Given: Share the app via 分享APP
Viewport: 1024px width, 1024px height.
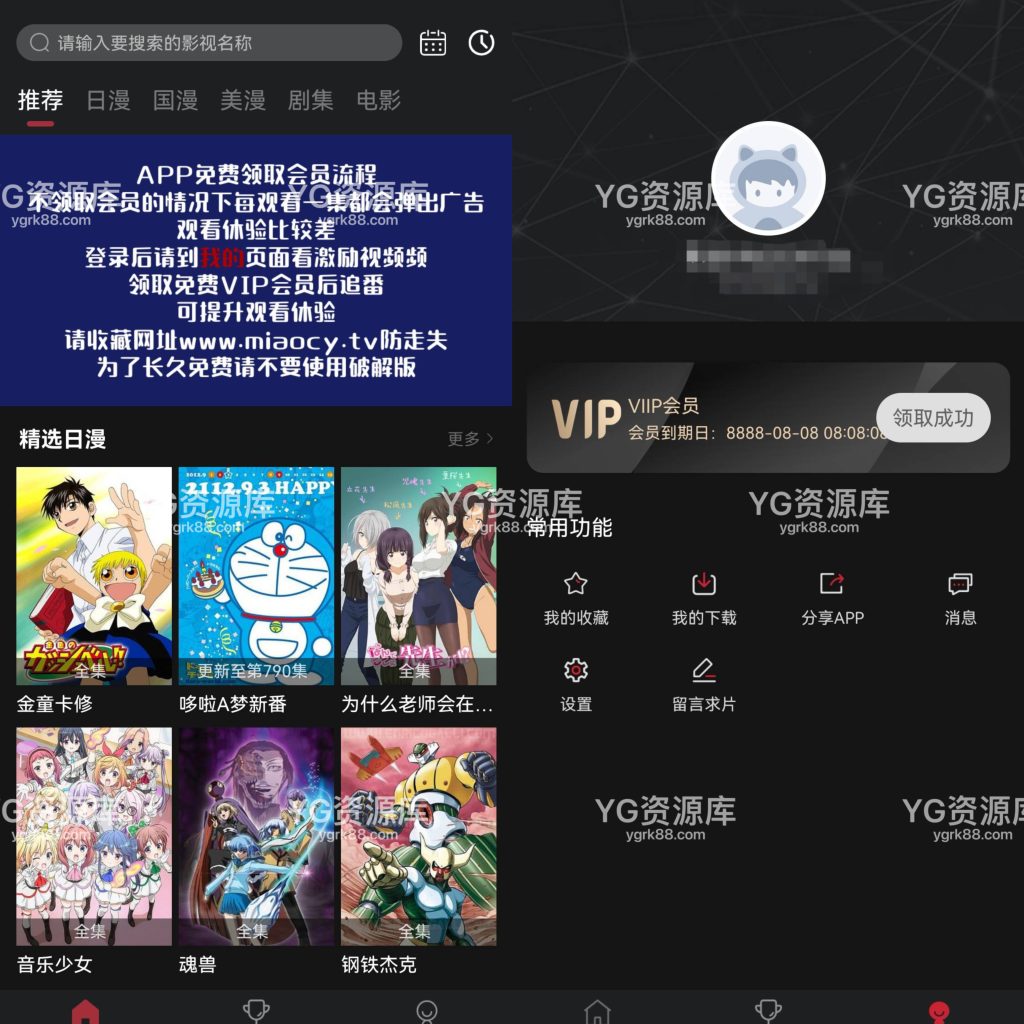Looking at the screenshot, I should pyautogui.click(x=832, y=598).
